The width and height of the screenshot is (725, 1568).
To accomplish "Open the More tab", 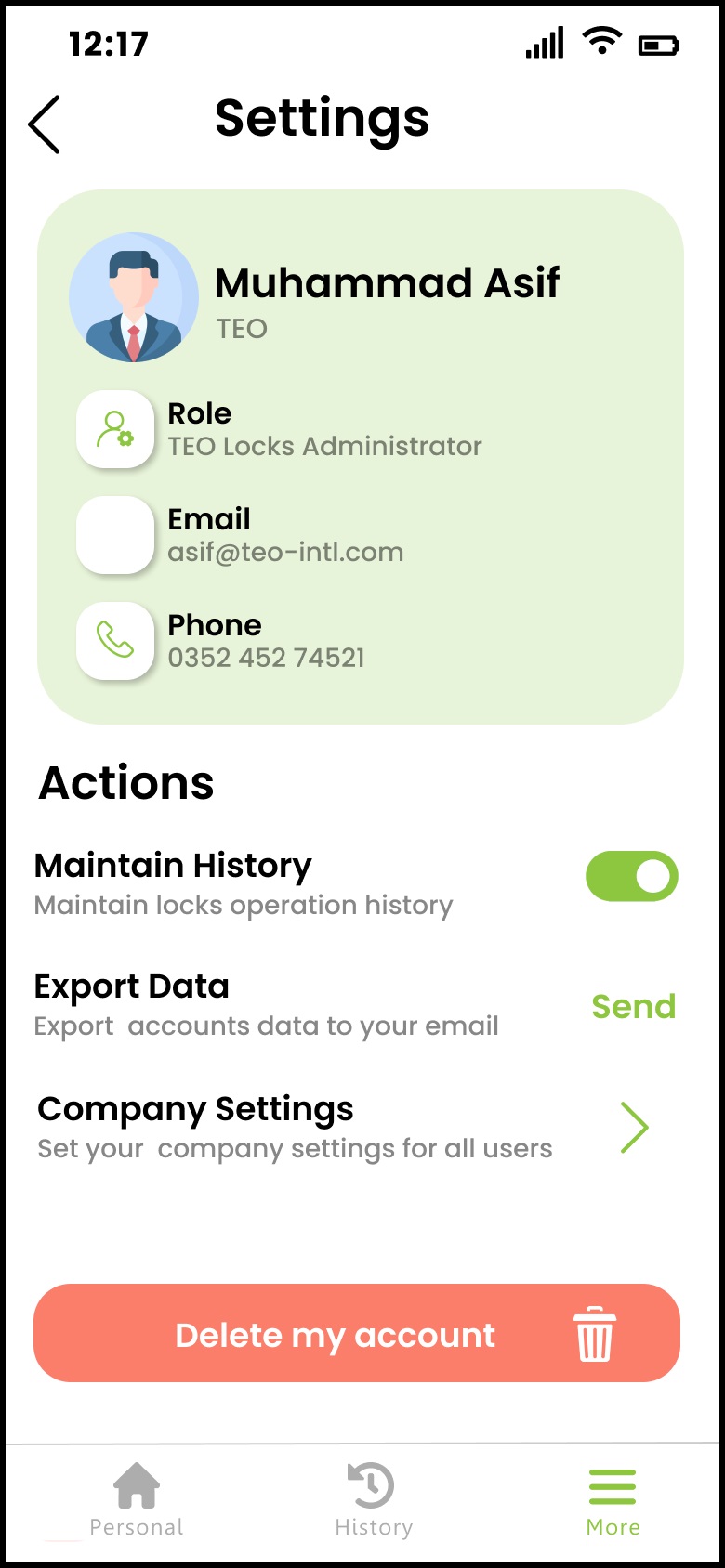I will (613, 1499).
